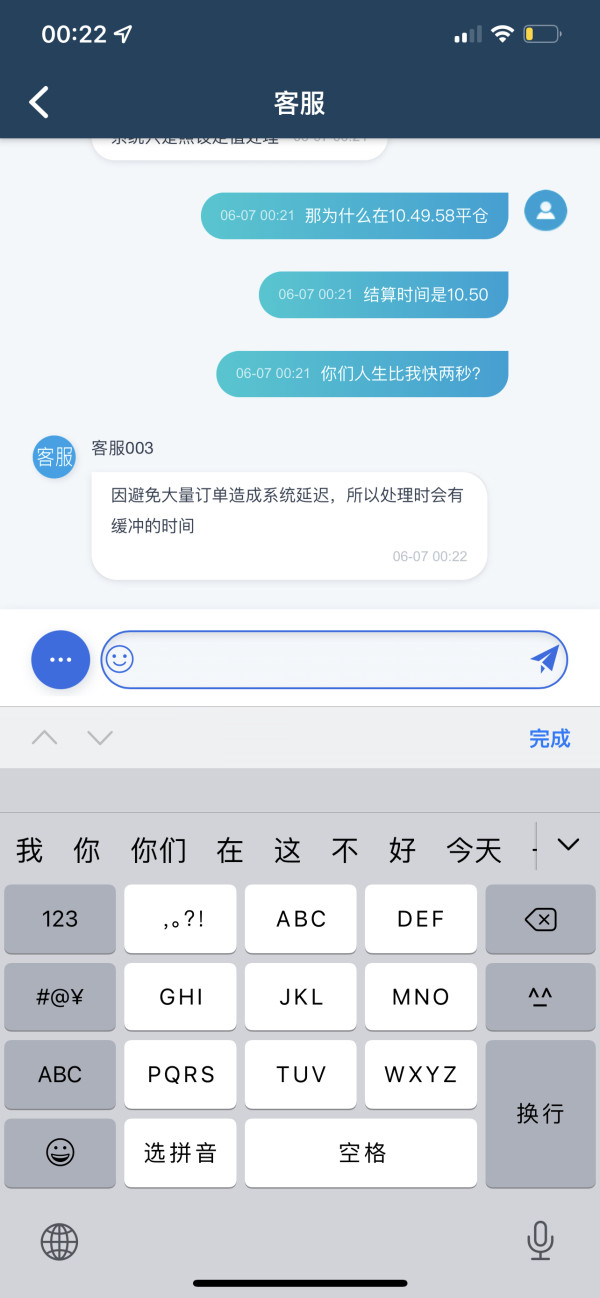This screenshot has width=600, height=1298.
Task: Focus the chat message input field
Action: point(334,659)
